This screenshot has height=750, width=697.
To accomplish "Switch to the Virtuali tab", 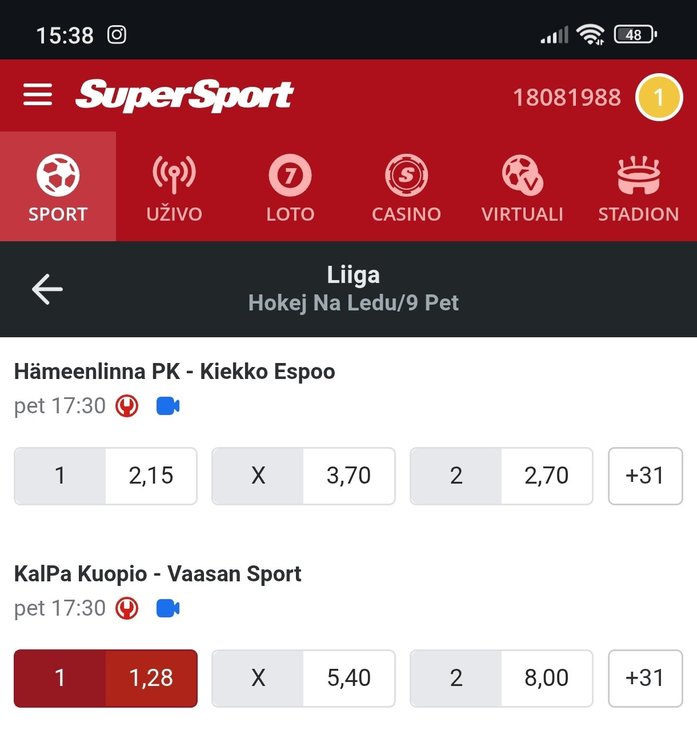I will coord(522,188).
